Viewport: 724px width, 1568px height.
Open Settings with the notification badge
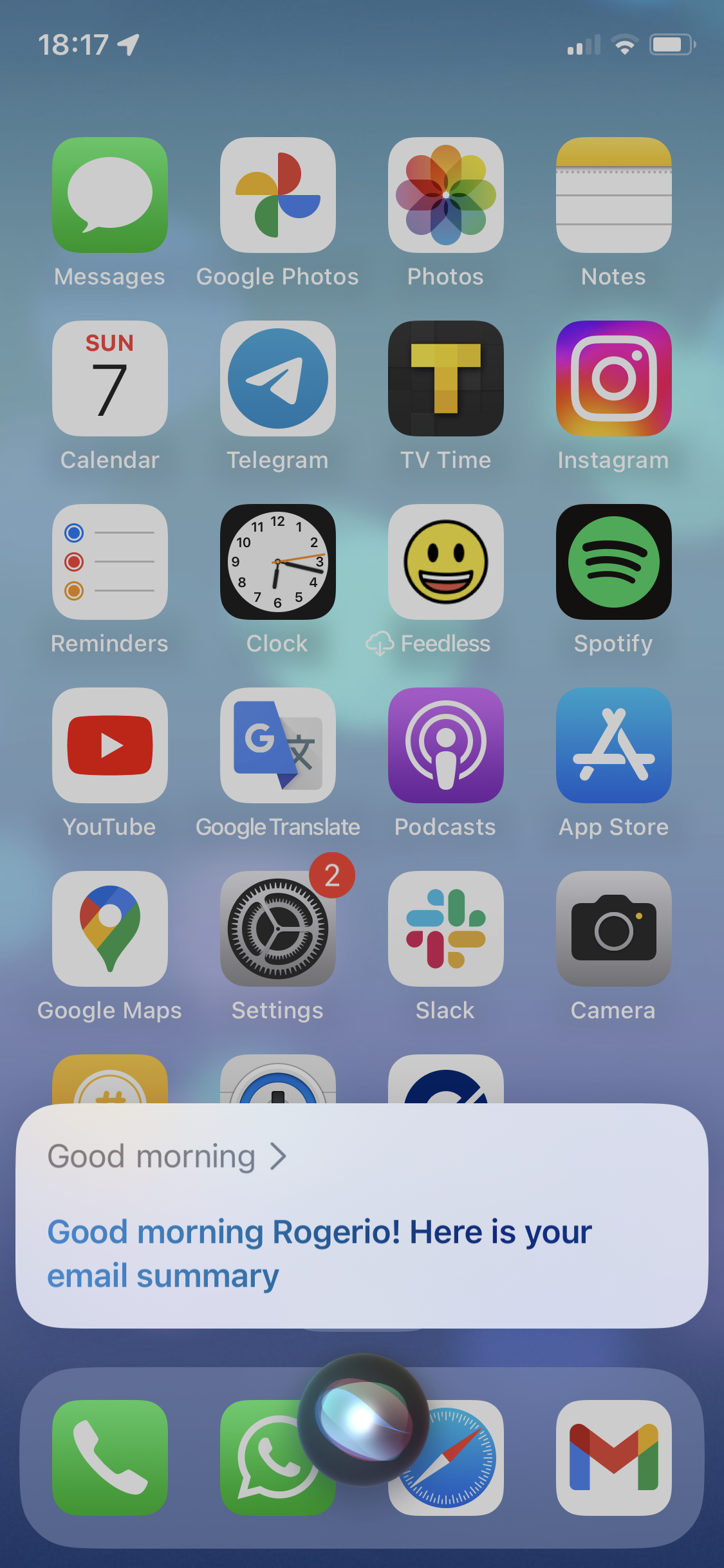[x=277, y=929]
